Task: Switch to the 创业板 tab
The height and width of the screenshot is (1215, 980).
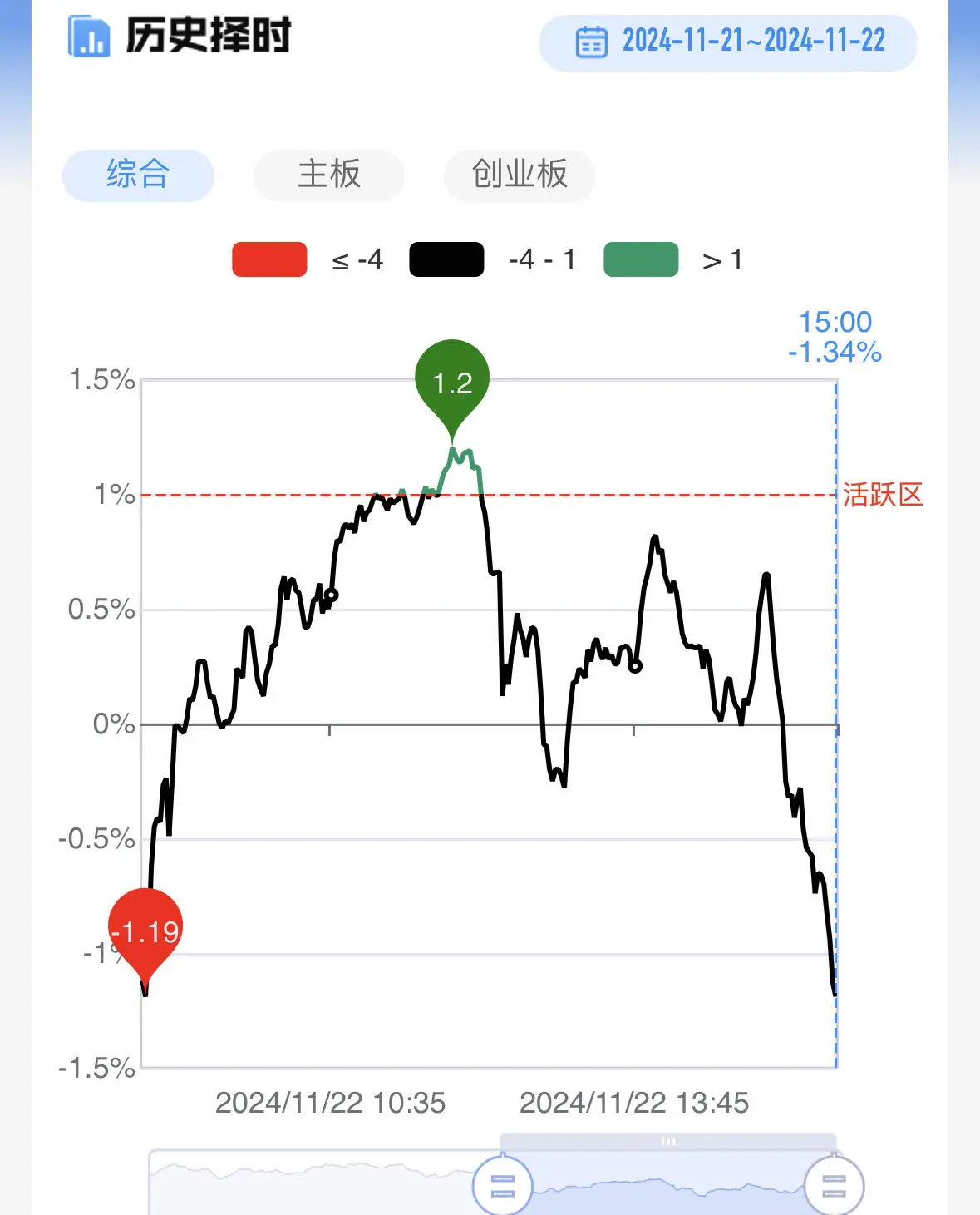Action: click(519, 175)
